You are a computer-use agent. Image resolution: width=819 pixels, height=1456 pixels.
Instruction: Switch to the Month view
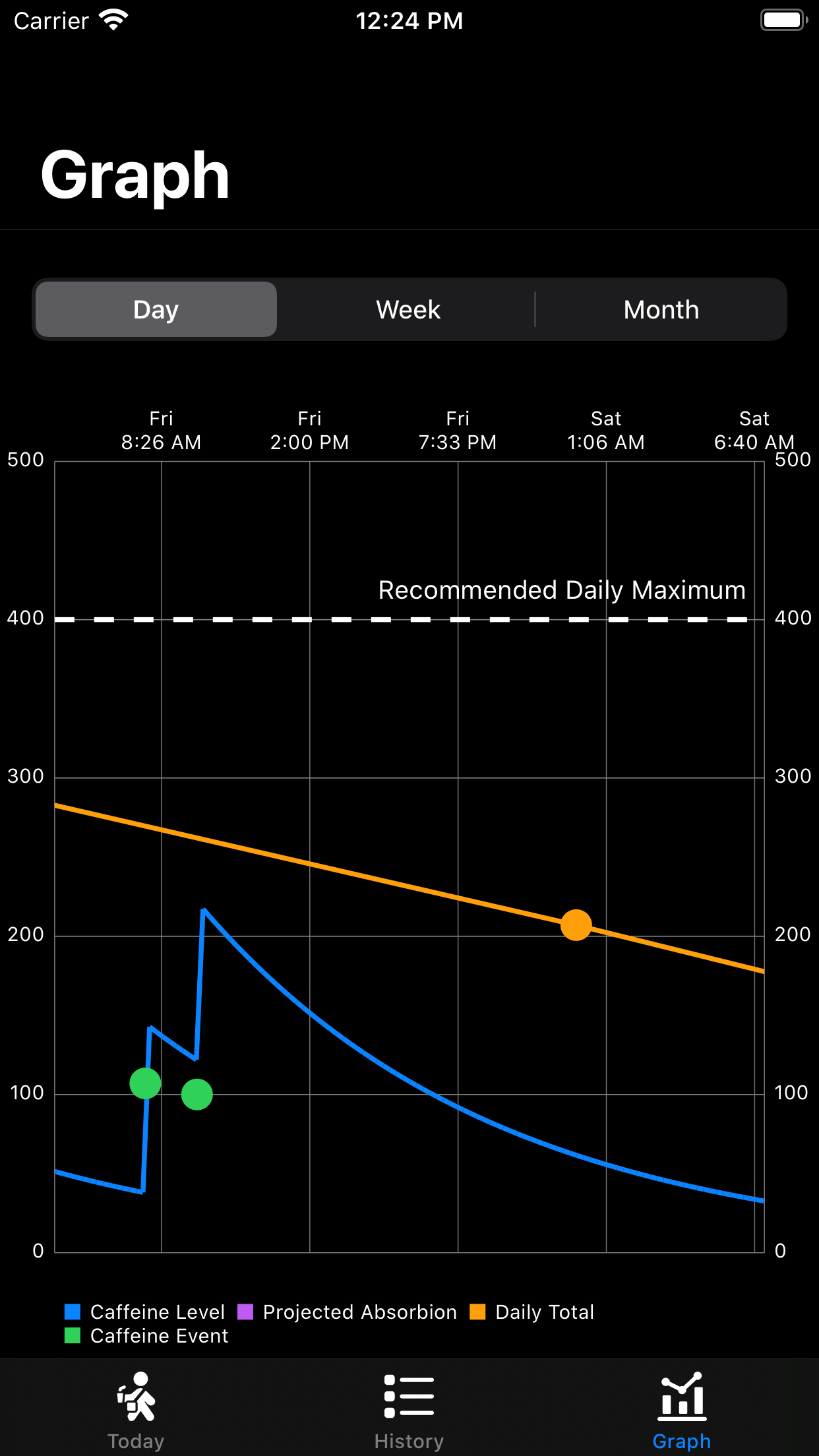tap(661, 309)
